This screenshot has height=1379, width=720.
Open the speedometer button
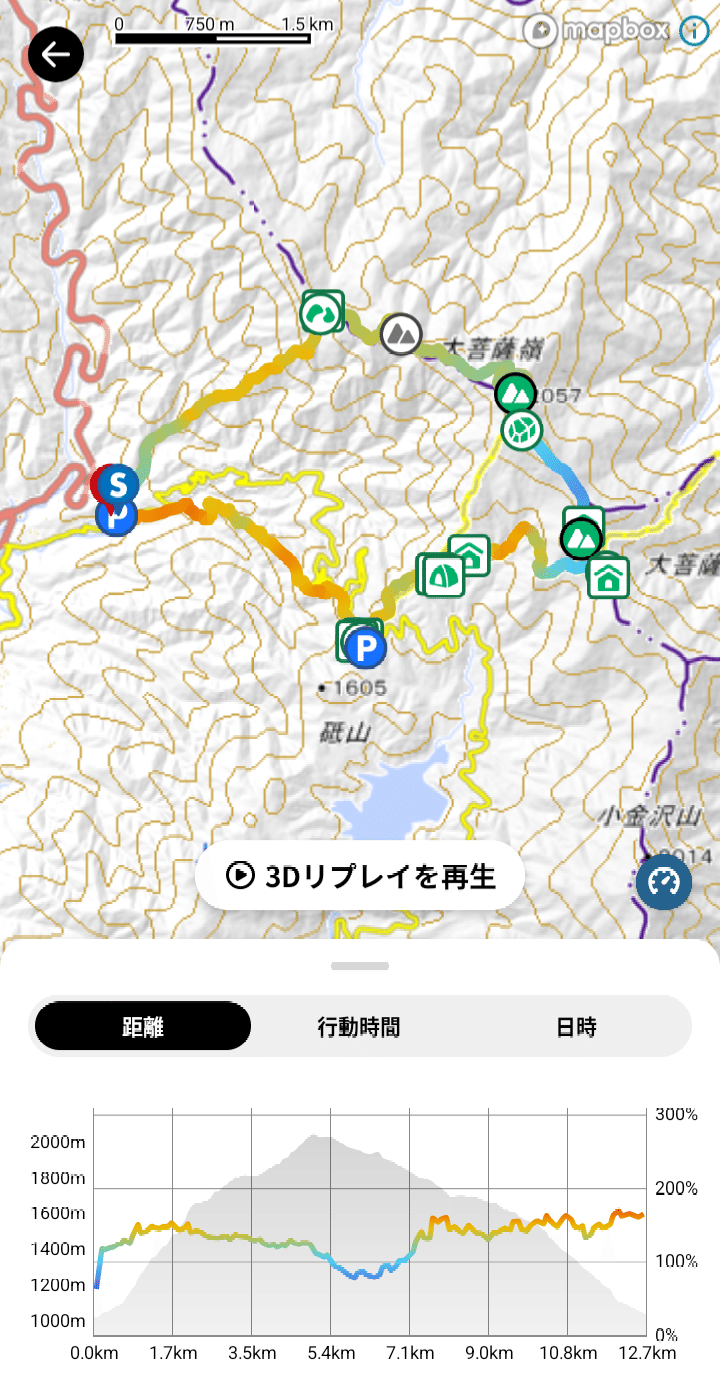click(663, 882)
